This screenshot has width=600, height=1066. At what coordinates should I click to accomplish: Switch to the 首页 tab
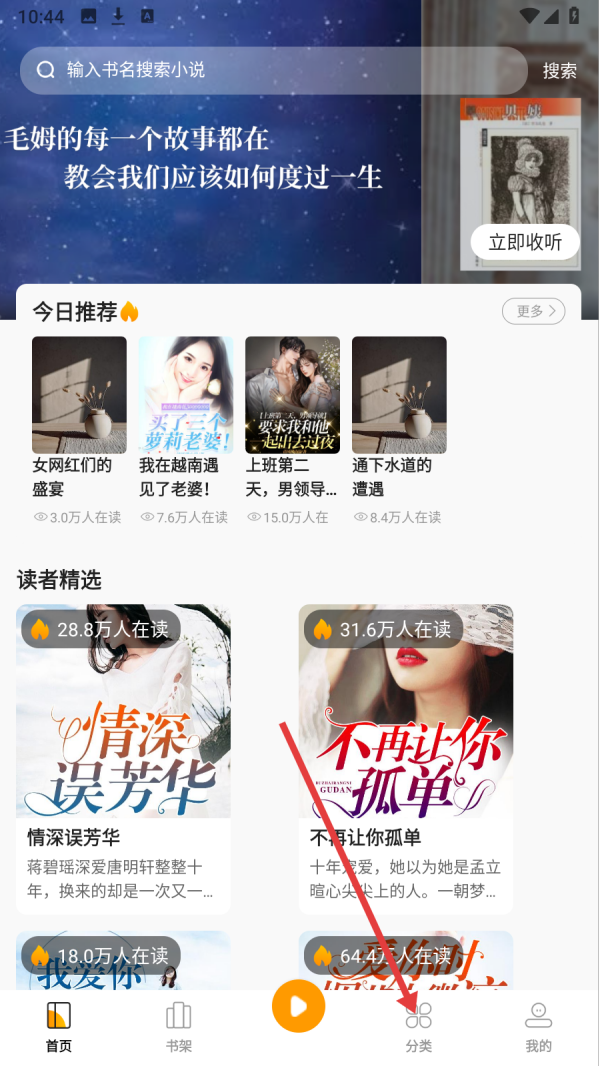[x=59, y=1027]
